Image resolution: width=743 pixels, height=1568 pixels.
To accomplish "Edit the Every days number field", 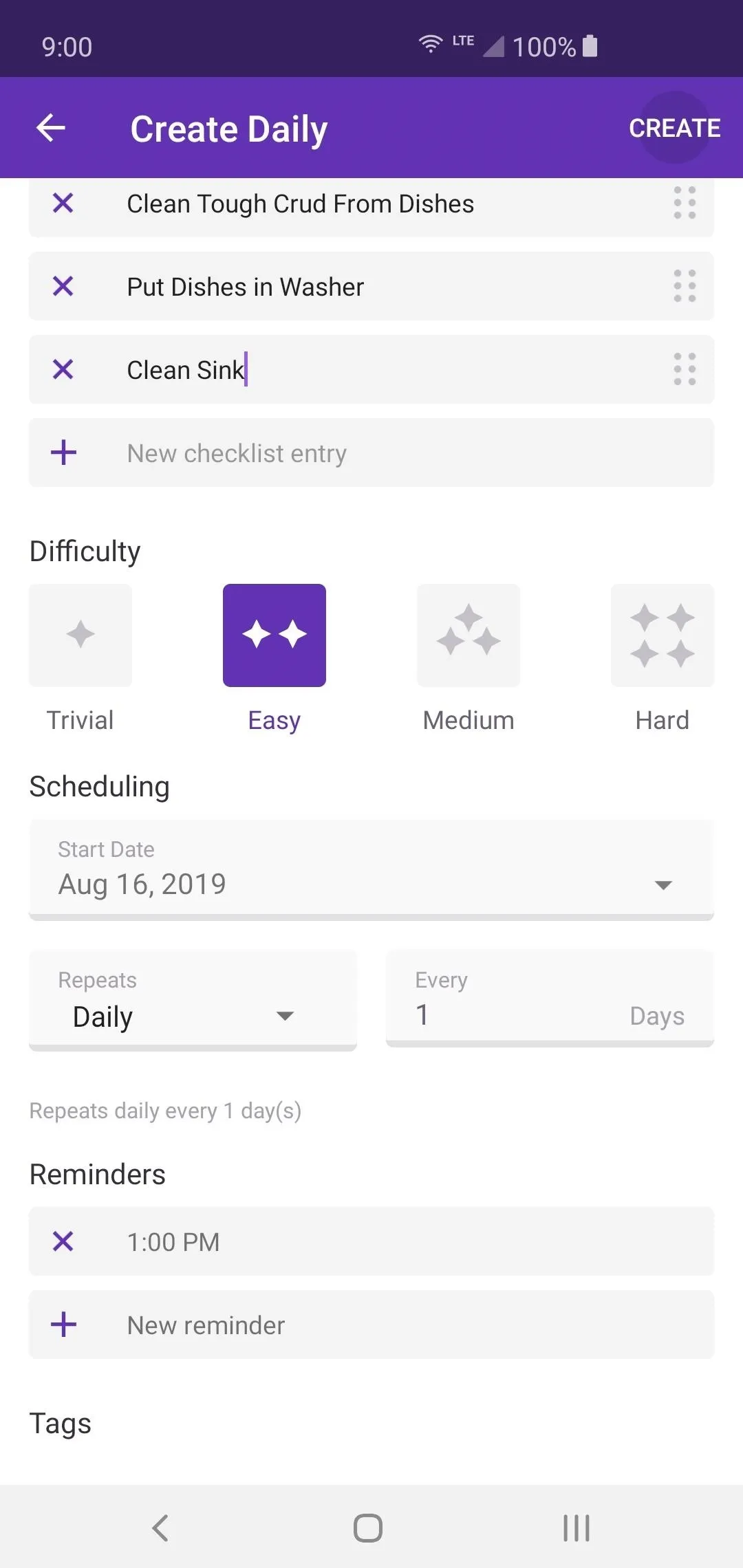I will [550, 999].
